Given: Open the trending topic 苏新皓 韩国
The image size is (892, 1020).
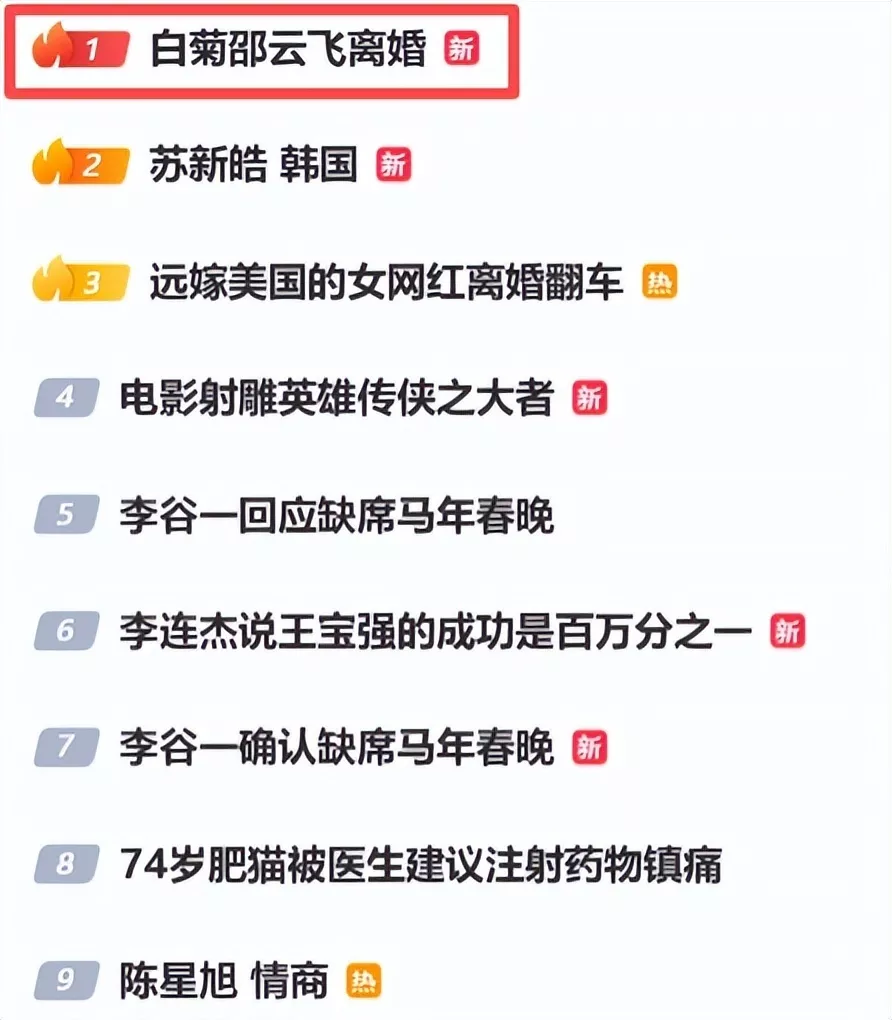Looking at the screenshot, I should [x=253, y=165].
